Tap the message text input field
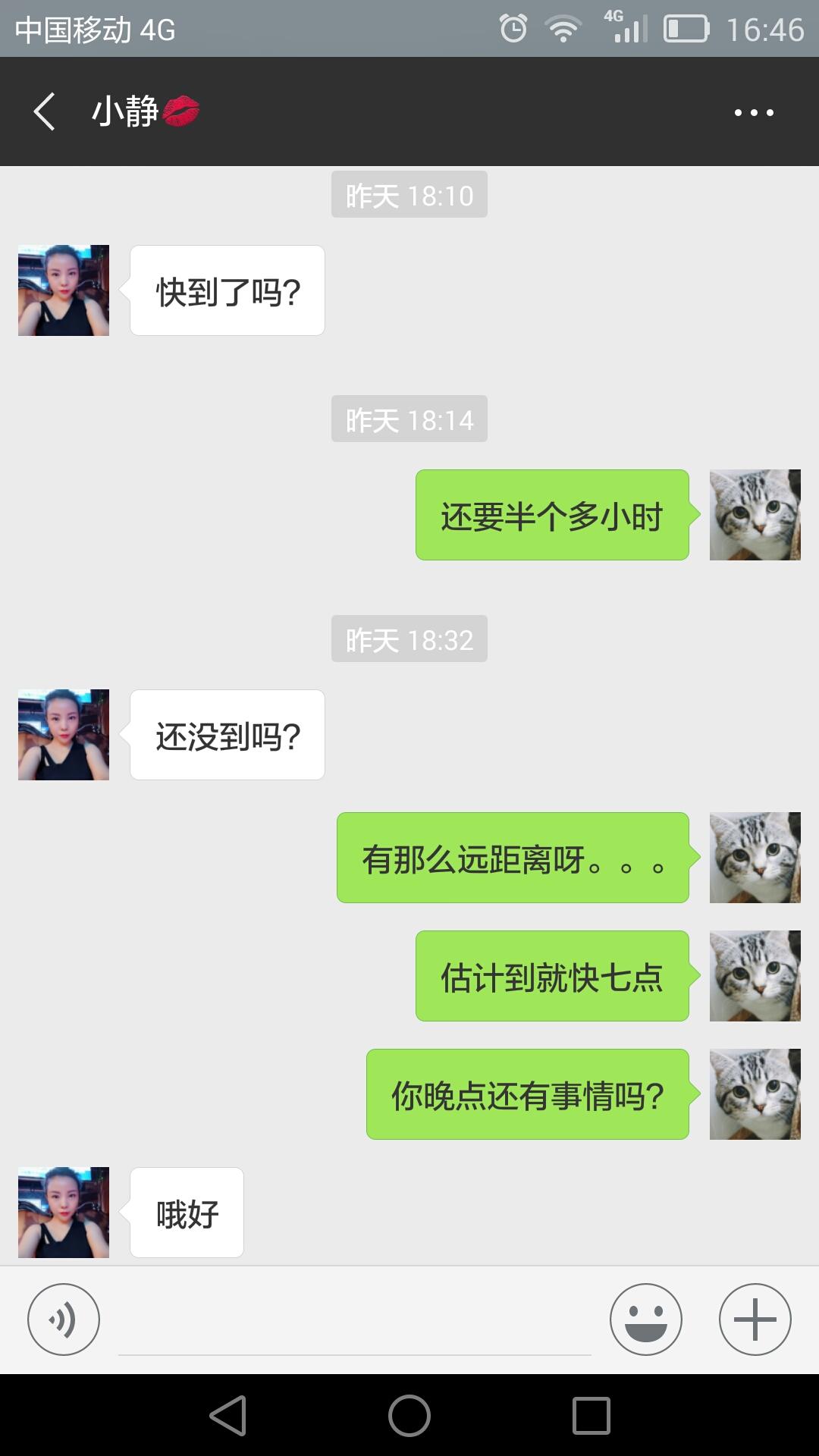The height and width of the screenshot is (1456, 819). click(354, 1323)
